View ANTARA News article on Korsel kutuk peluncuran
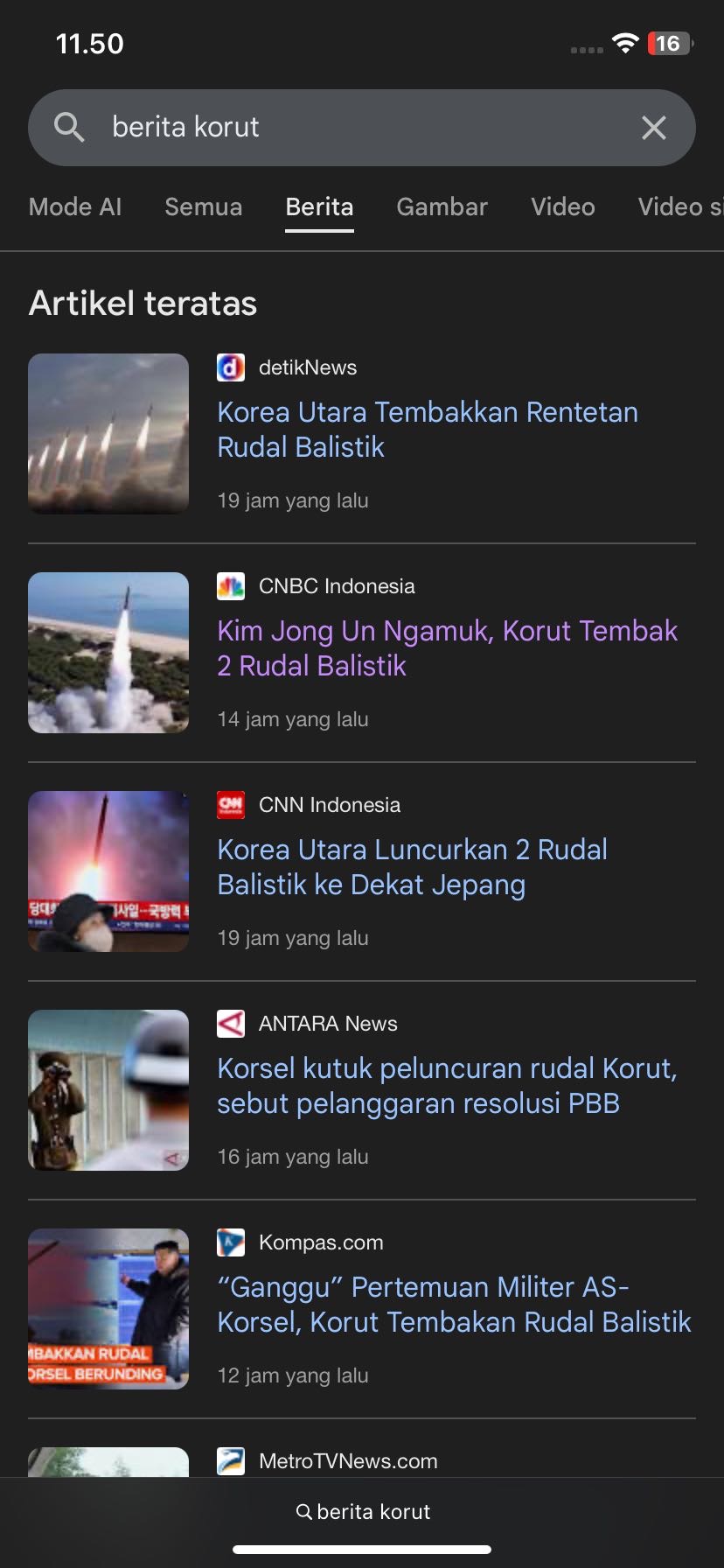 (447, 1086)
